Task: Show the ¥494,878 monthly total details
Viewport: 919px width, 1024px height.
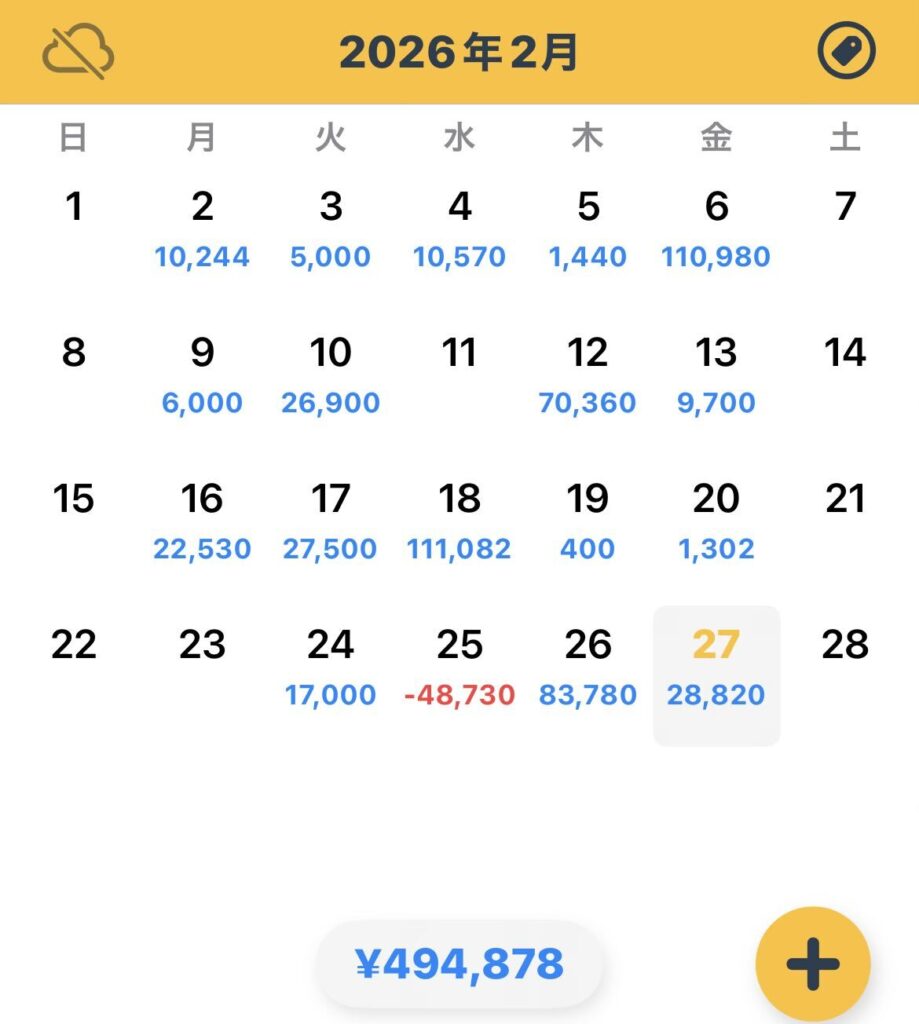Action: click(459, 964)
